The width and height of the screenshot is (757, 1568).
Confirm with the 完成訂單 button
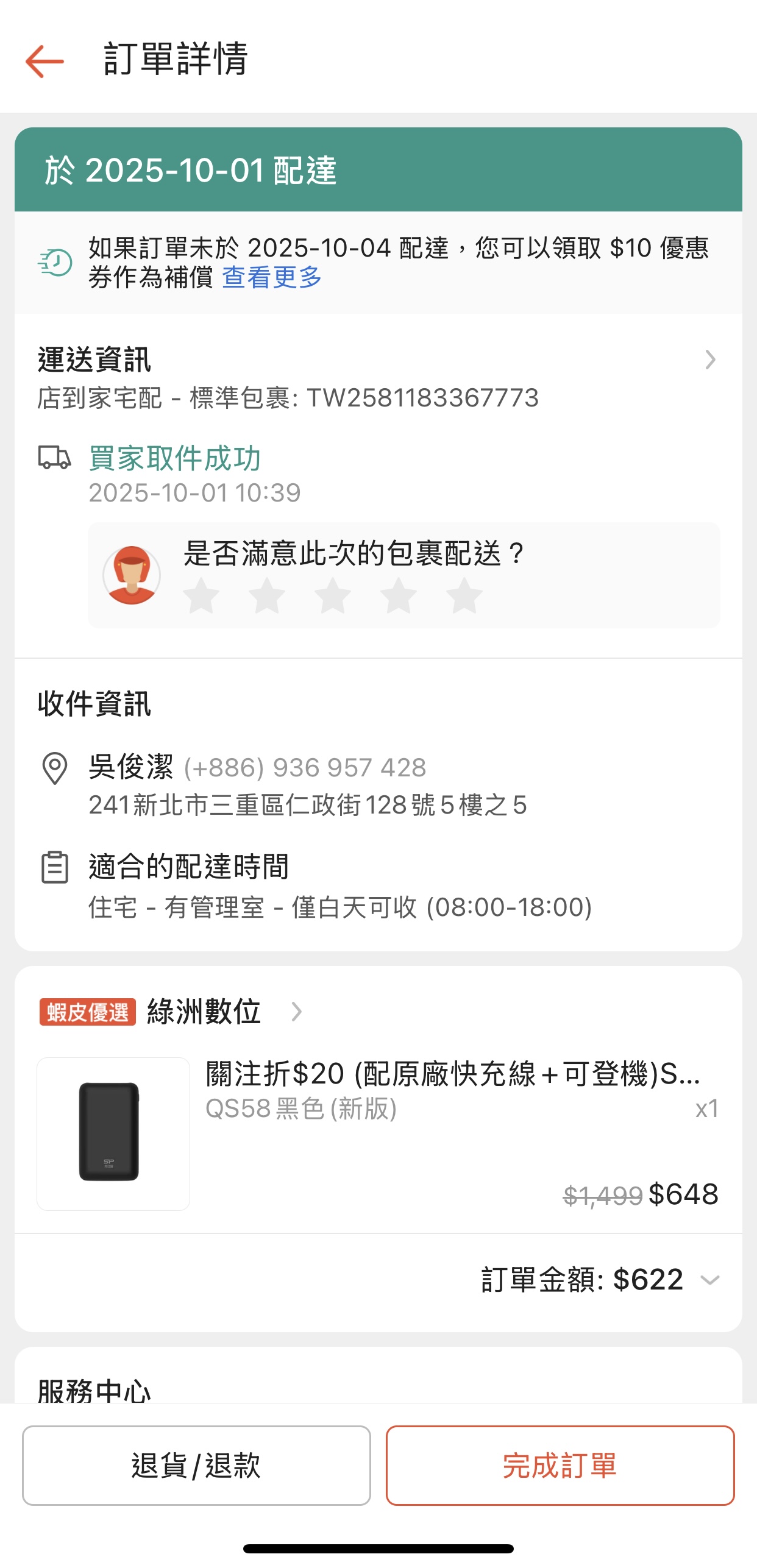(560, 1465)
